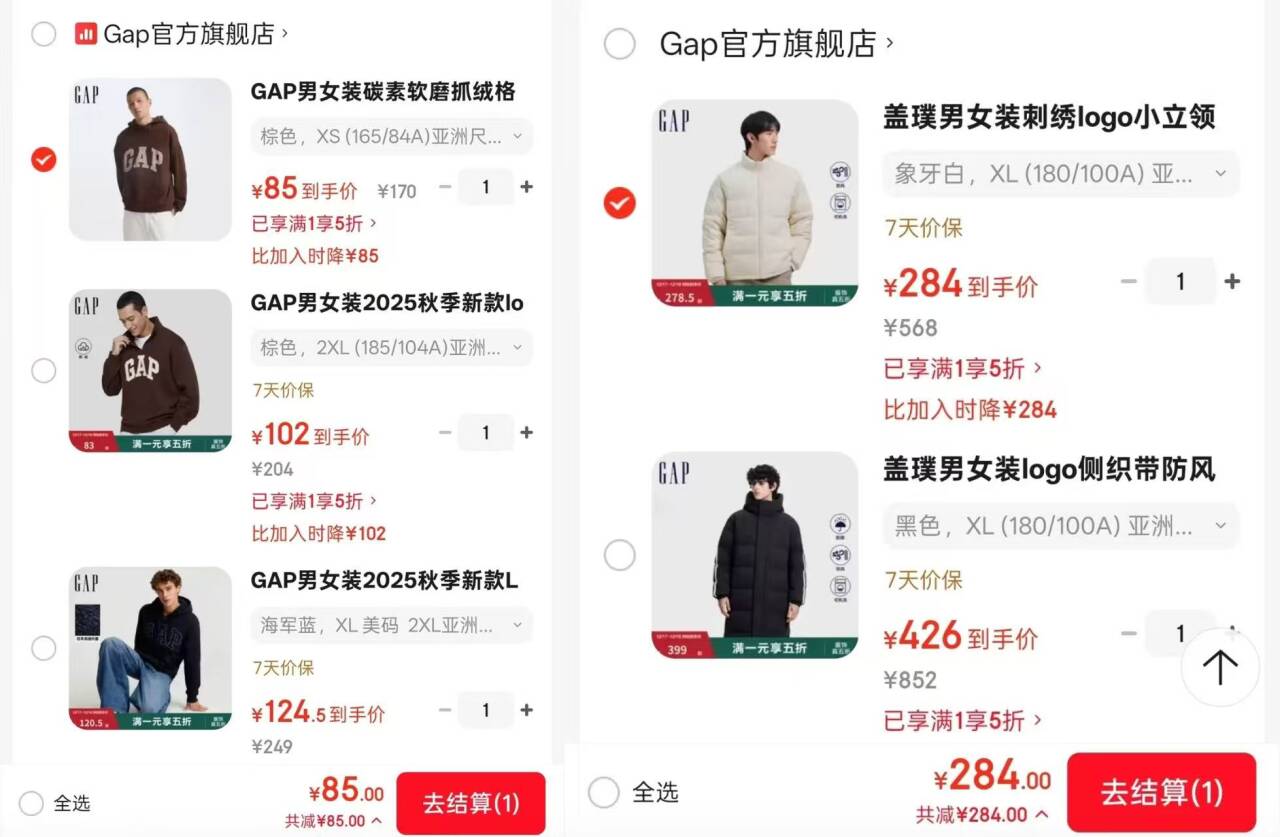Viewport: 1280px width, 837px height.
Task: Select the brown 2XL 秋季新款lo hoodie
Action: pyautogui.click(x=44, y=371)
